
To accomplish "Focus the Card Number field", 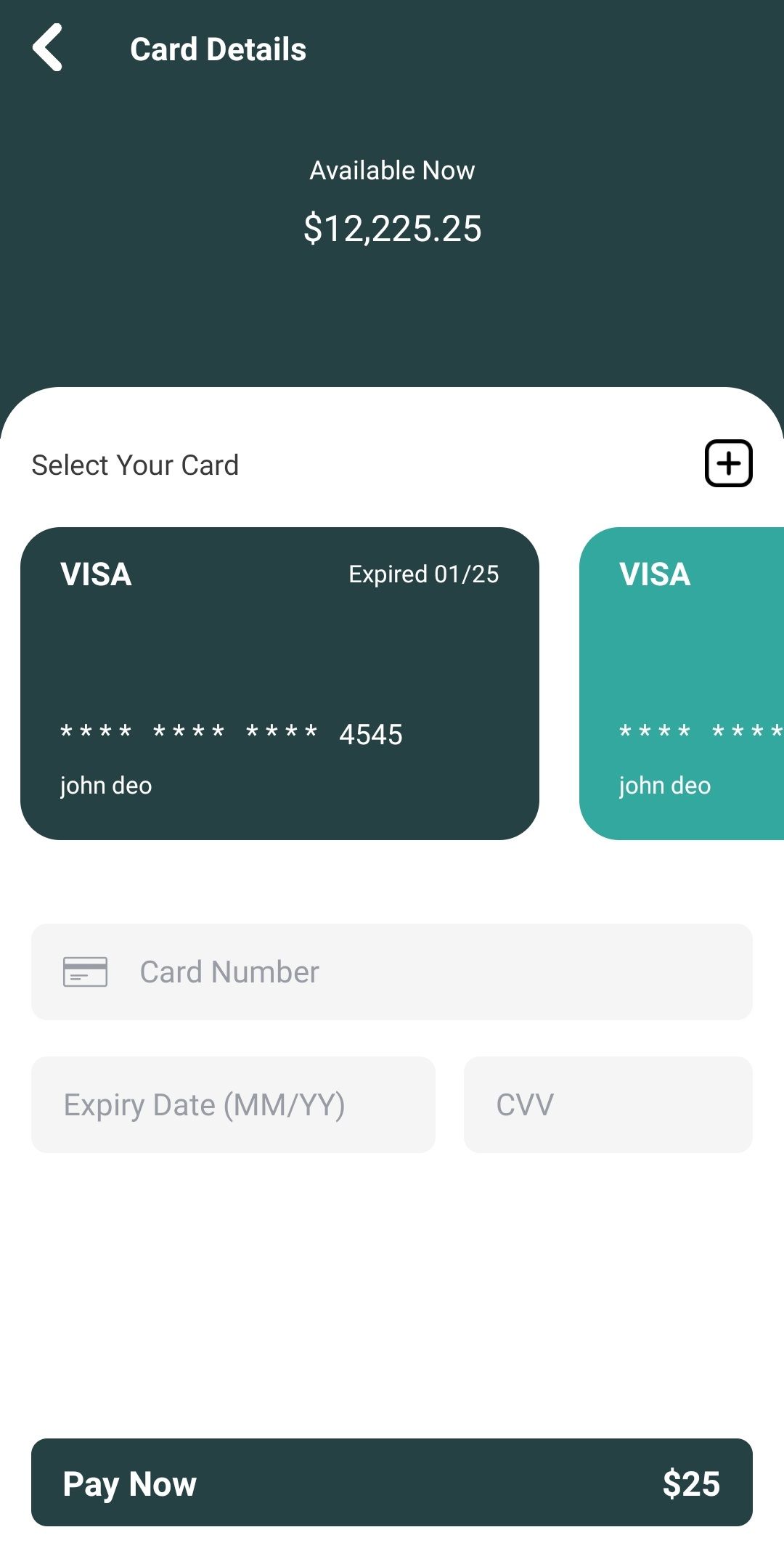I will tap(392, 972).
